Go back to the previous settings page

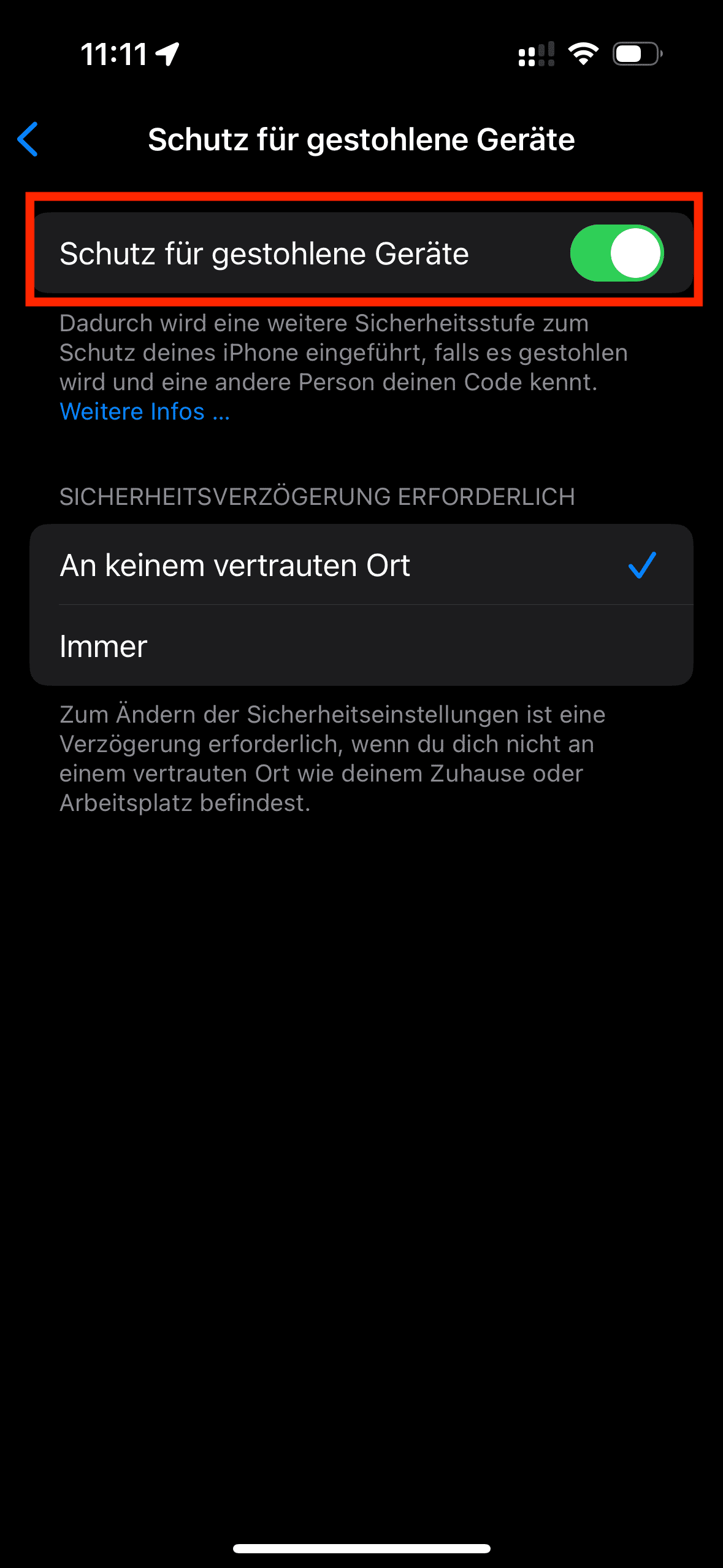click(x=28, y=139)
